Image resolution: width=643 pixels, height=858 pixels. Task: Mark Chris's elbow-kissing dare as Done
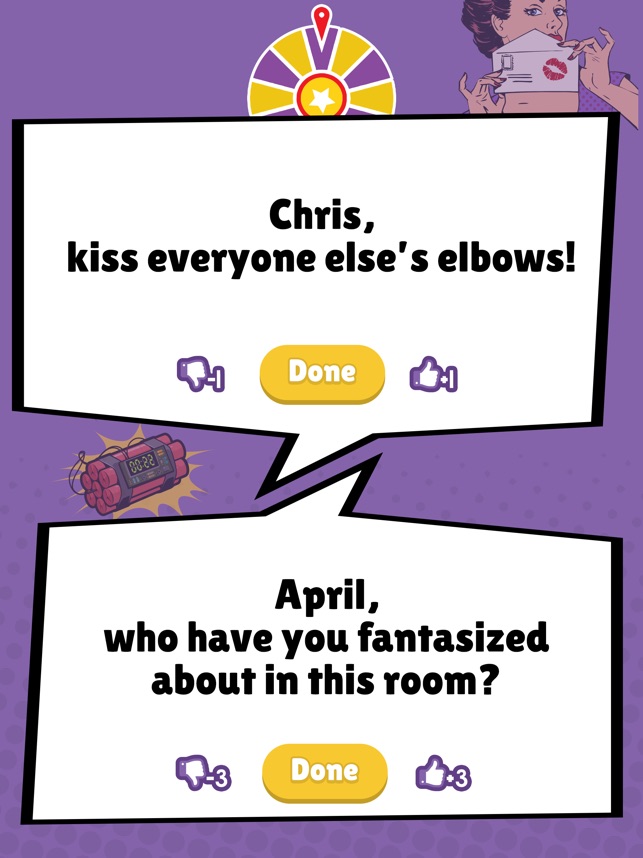point(322,372)
